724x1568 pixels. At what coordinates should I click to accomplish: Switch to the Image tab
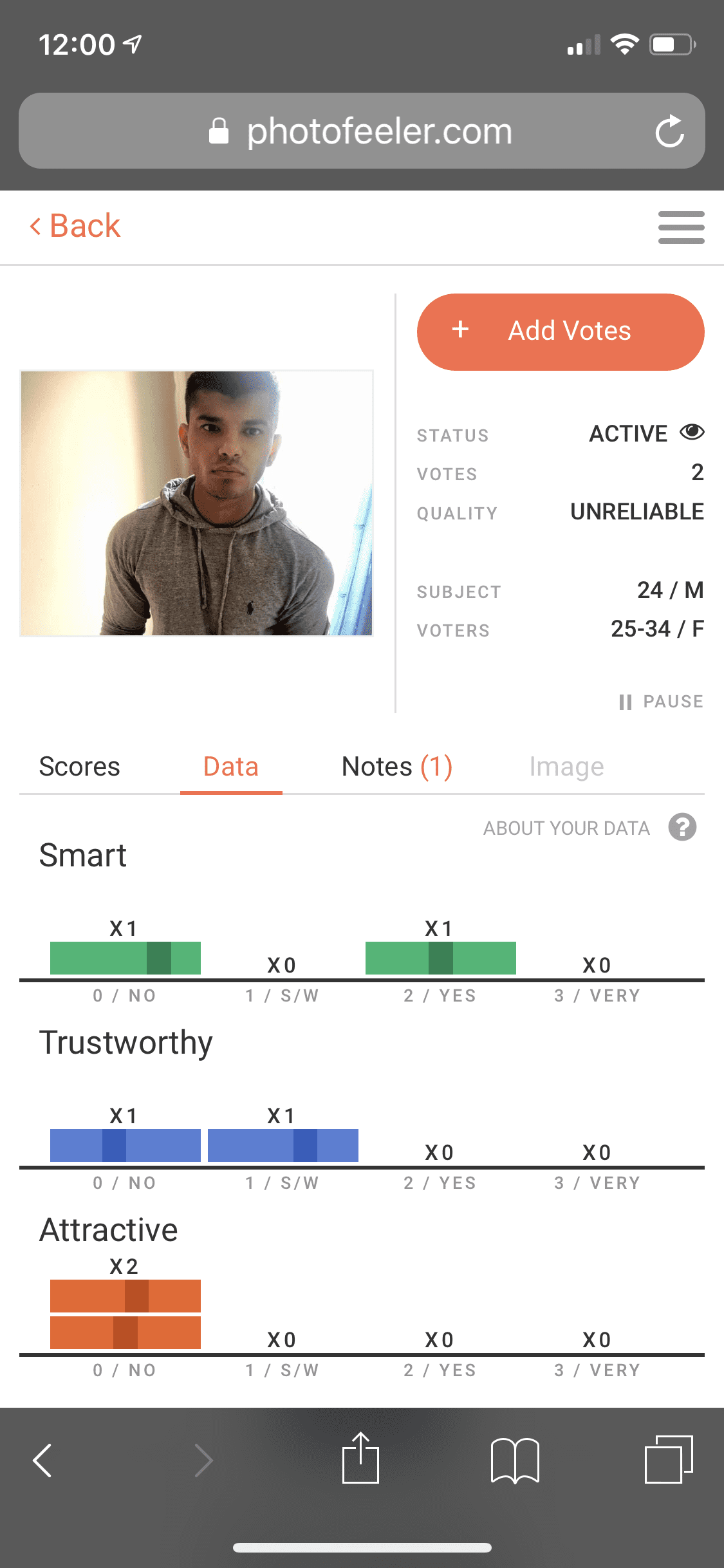[566, 767]
